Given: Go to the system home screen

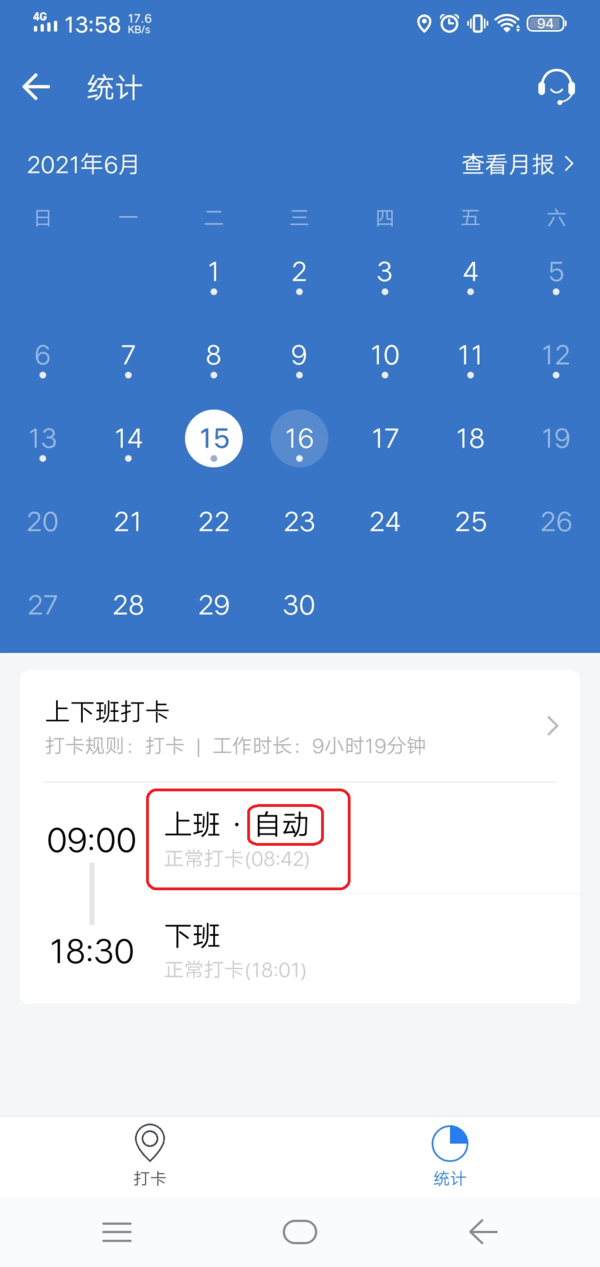Looking at the screenshot, I should [299, 1232].
